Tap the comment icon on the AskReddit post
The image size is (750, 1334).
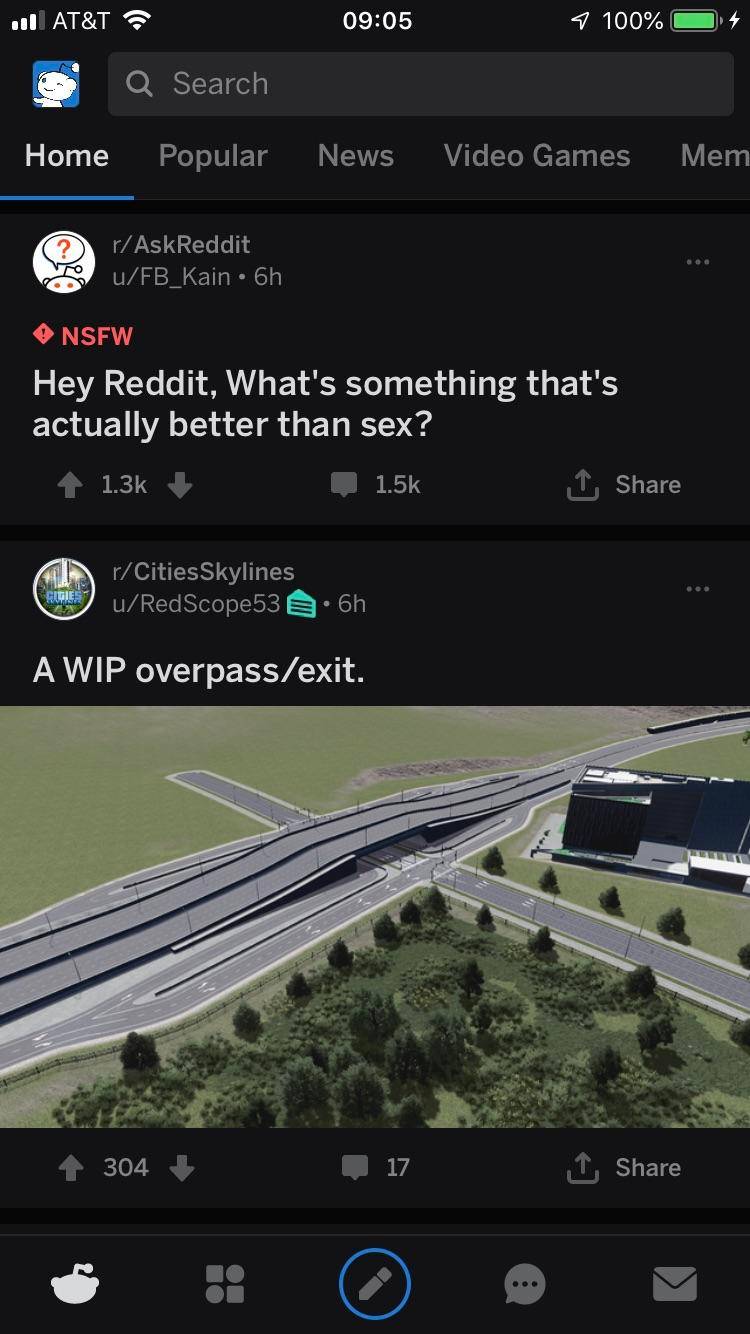(345, 485)
